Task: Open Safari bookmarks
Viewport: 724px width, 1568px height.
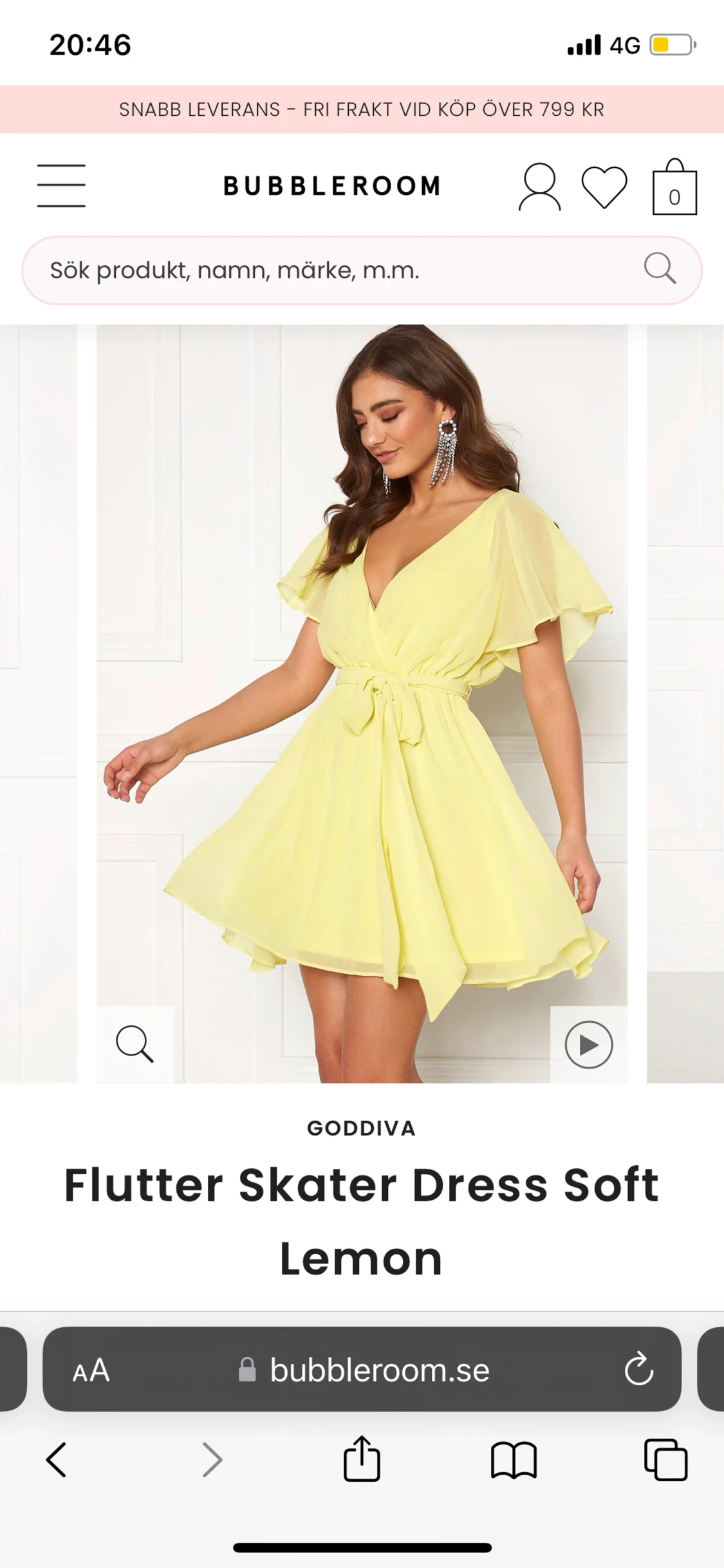Action: click(x=514, y=1460)
